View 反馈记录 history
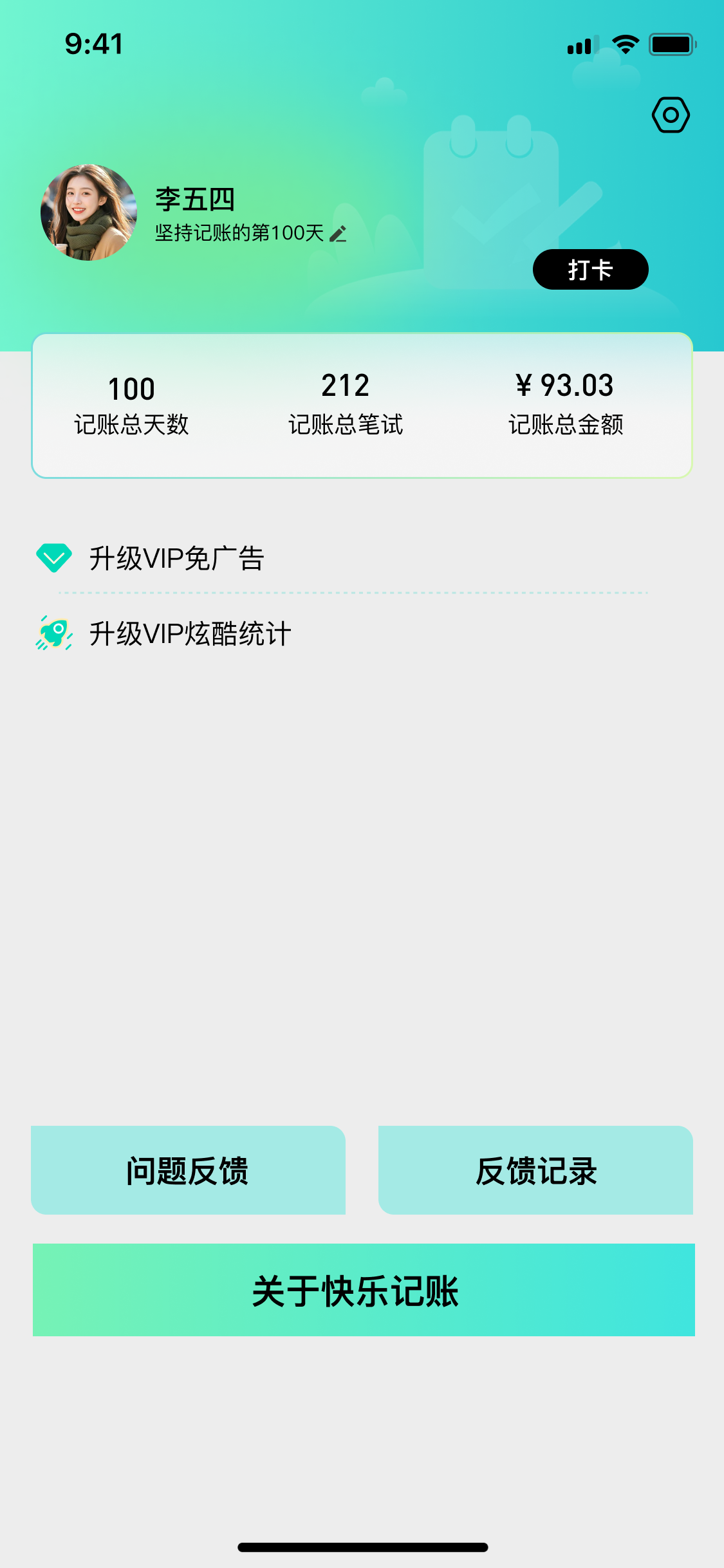Image resolution: width=724 pixels, height=1568 pixels. point(535,1170)
